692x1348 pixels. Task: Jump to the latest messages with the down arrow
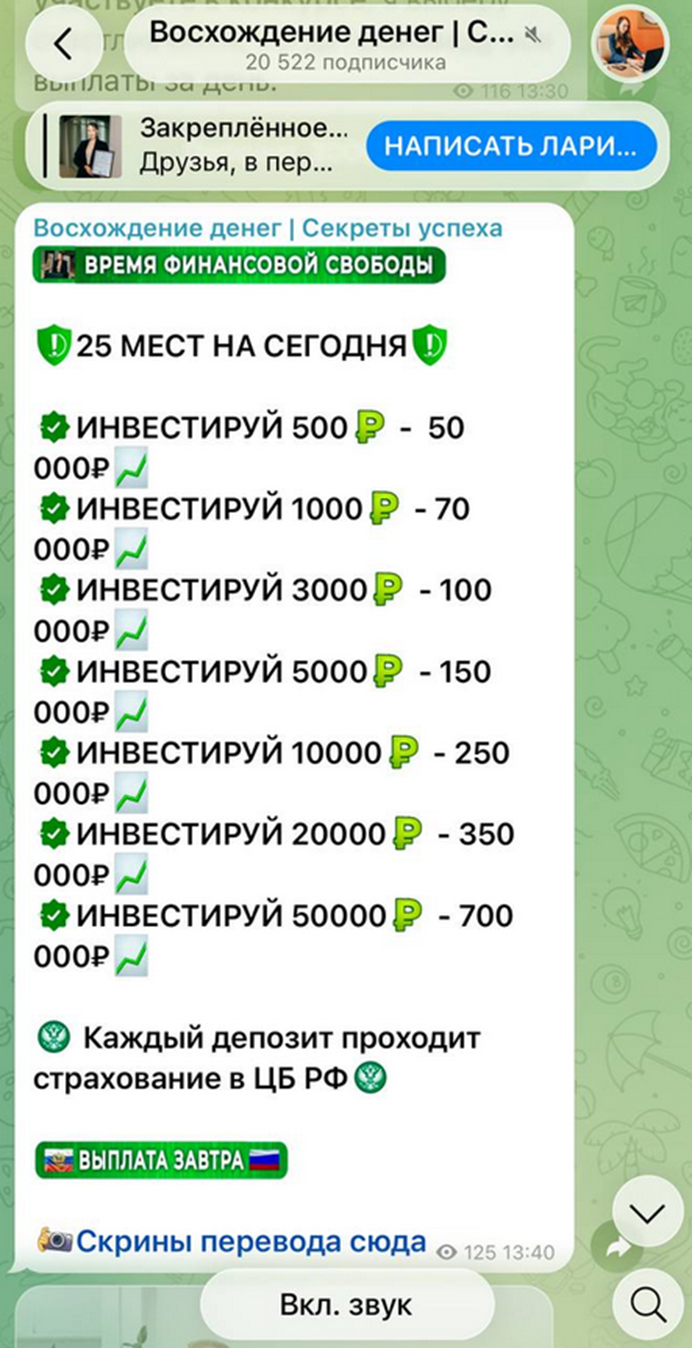[x=648, y=1214]
